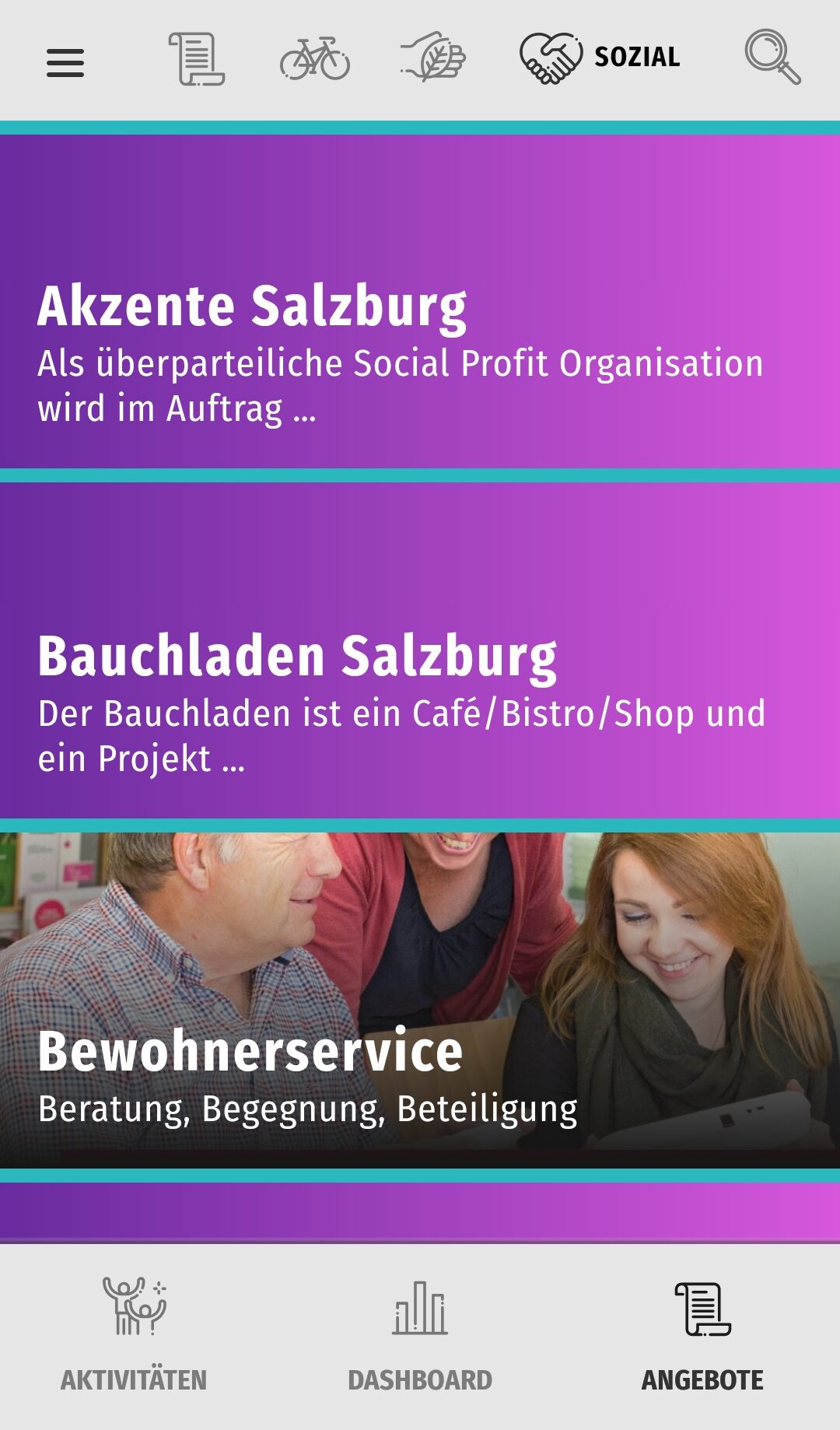This screenshot has width=840, height=1430.
Task: Switch to the bicycle mobility category
Action: point(315,59)
